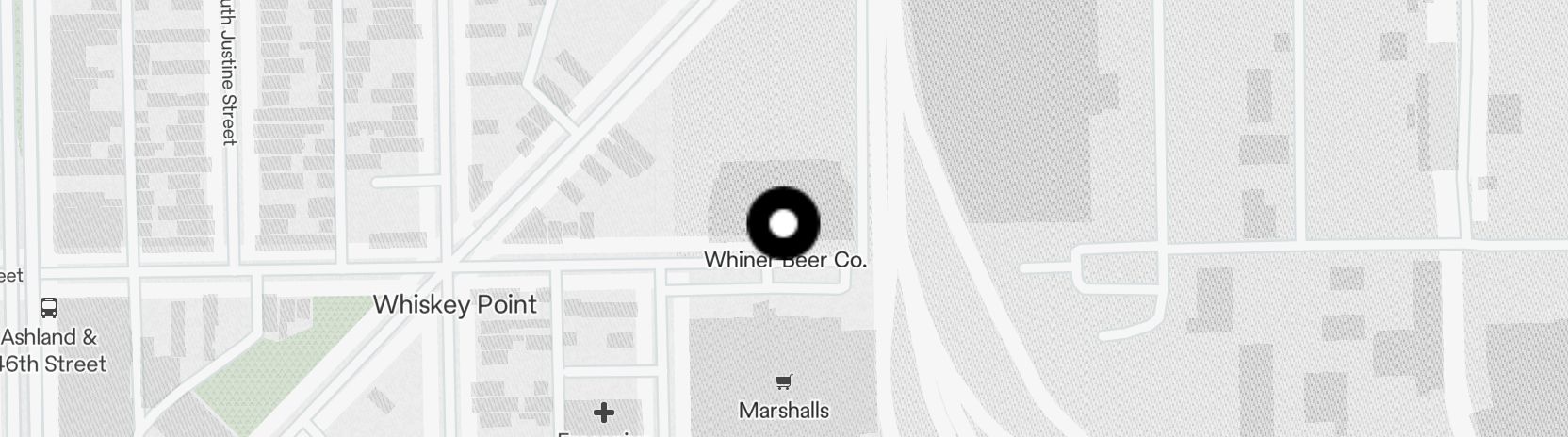Open the Ashland & 46th Street bus stop
This screenshot has width=1568, height=437.
(x=49, y=308)
